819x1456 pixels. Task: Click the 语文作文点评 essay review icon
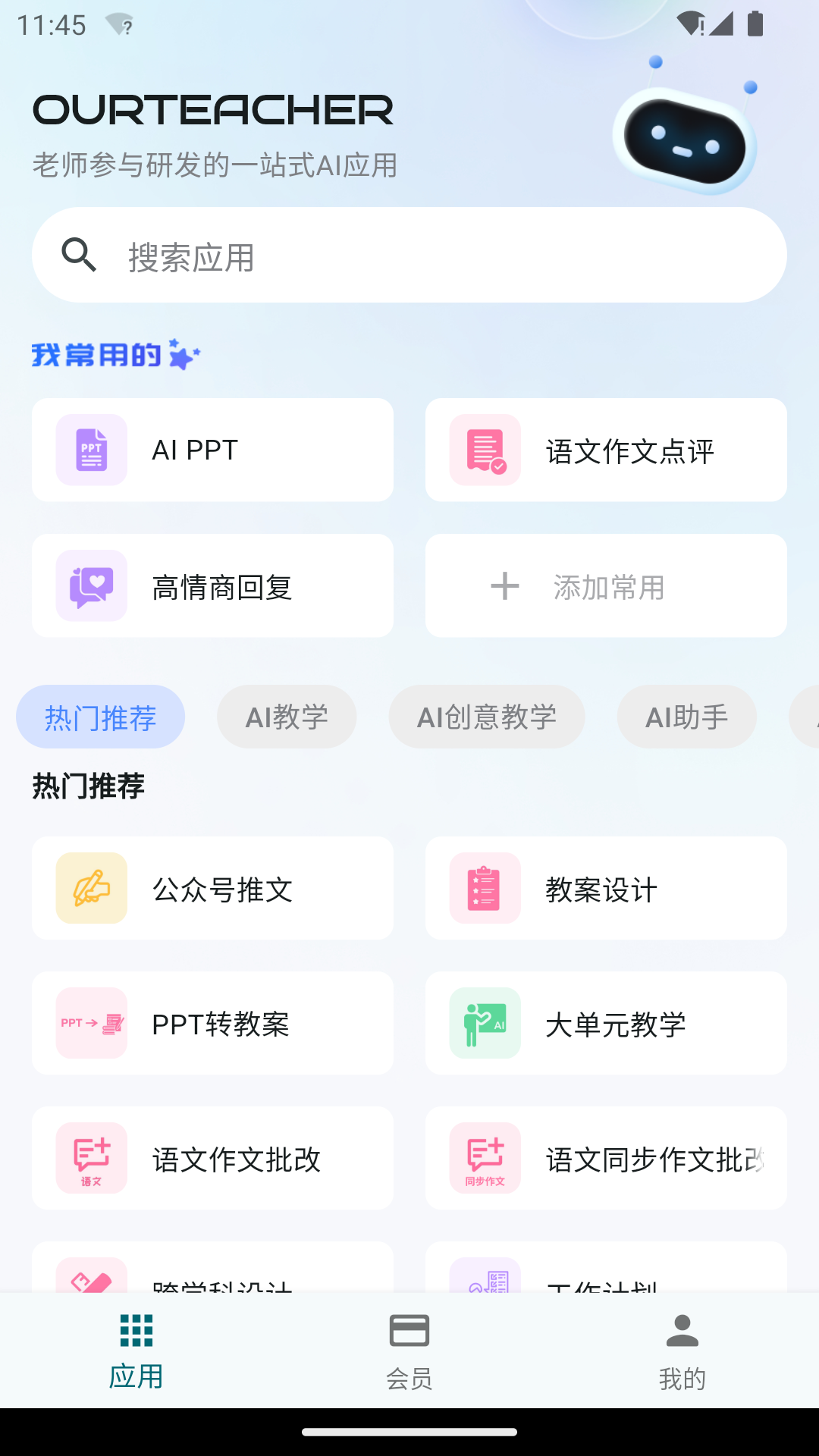[x=485, y=450]
